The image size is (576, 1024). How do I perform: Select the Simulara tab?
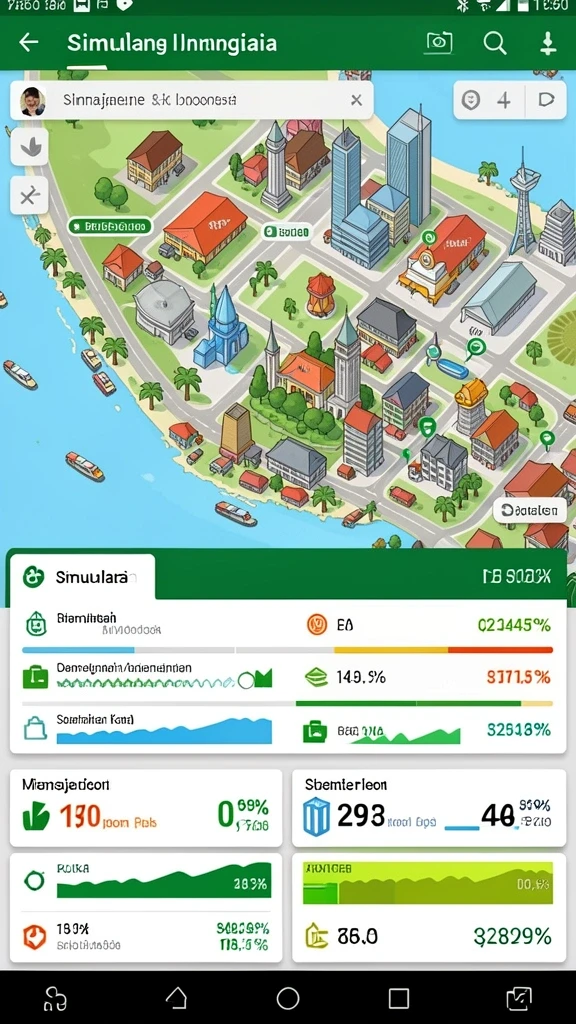click(x=82, y=577)
